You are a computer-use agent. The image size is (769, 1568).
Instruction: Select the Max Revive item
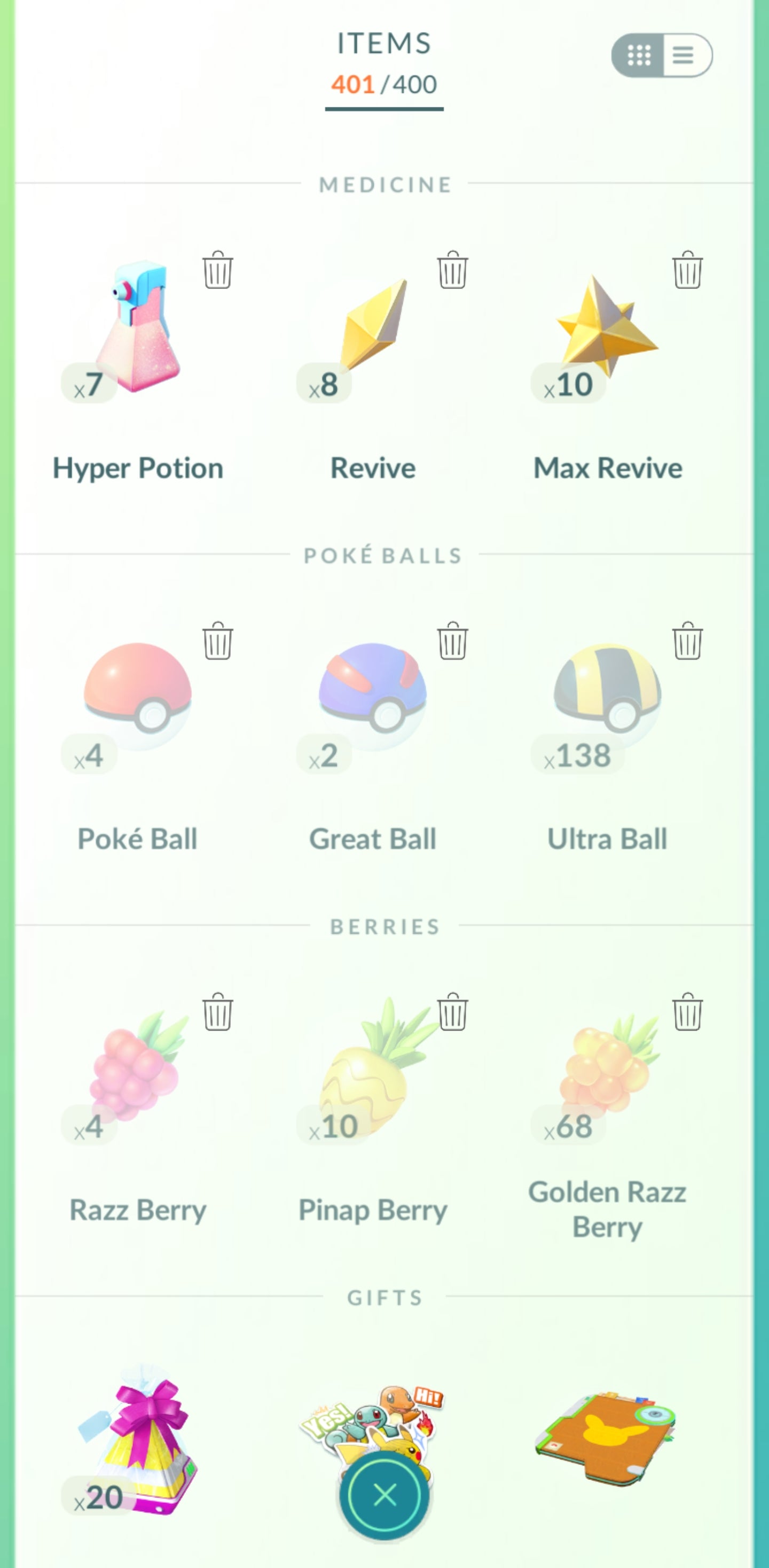pyautogui.click(x=607, y=329)
